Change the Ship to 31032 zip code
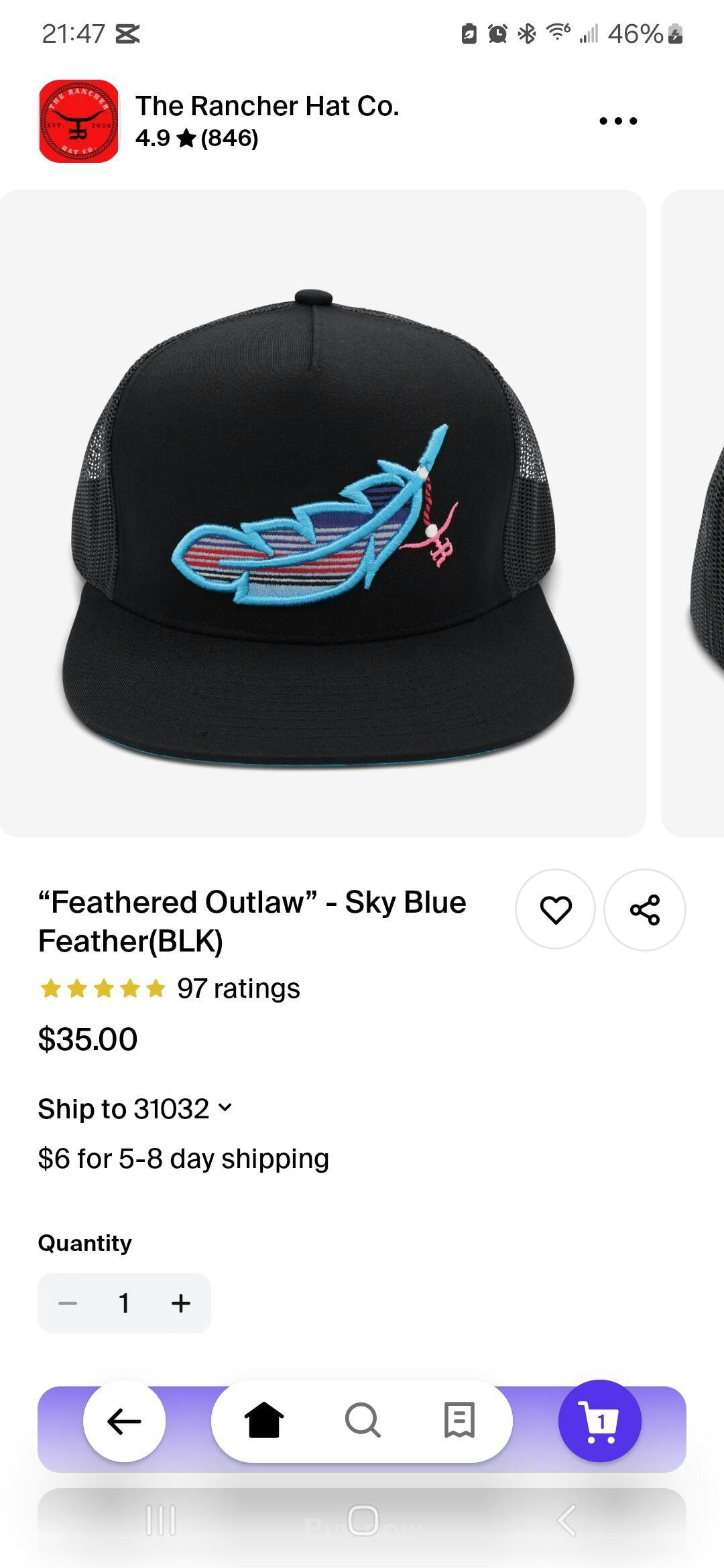Screen dimensions: 724x1568 [135, 1108]
